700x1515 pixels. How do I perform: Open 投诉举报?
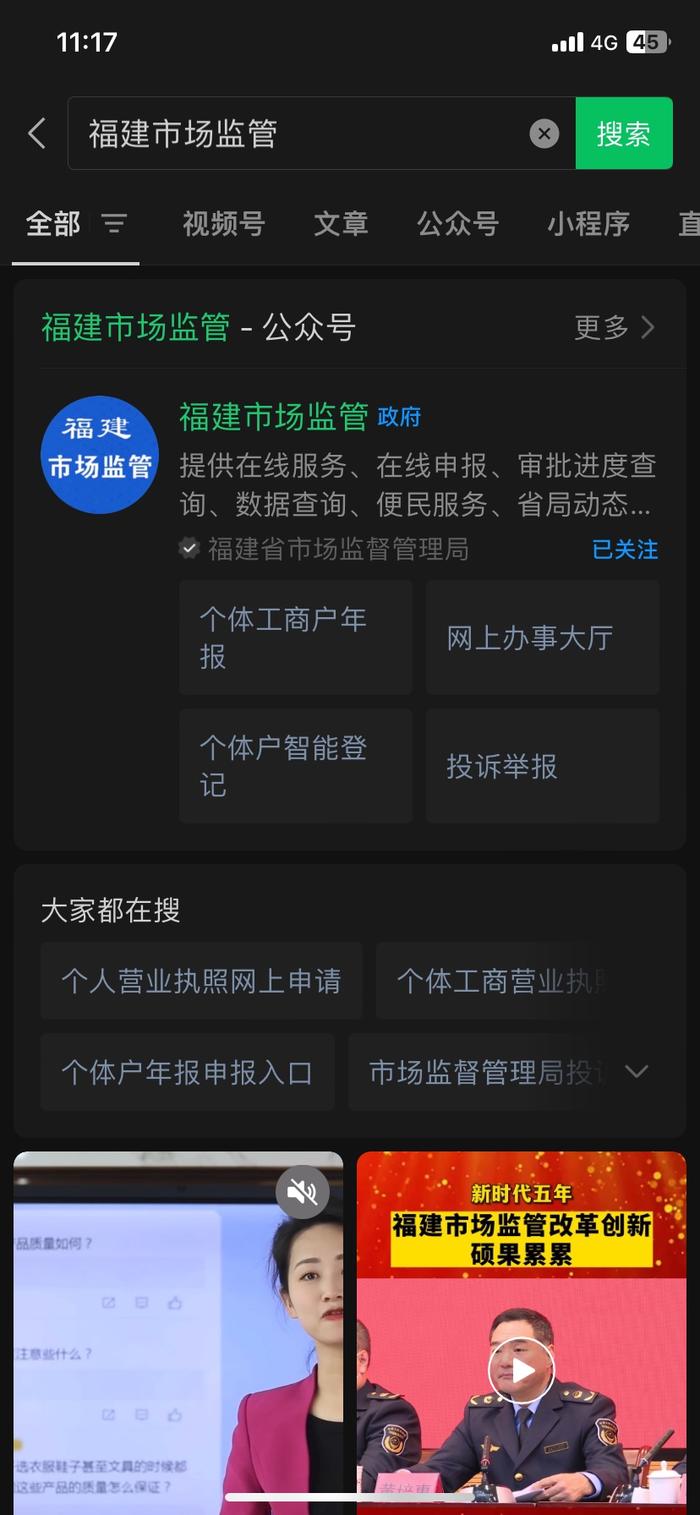pos(542,766)
